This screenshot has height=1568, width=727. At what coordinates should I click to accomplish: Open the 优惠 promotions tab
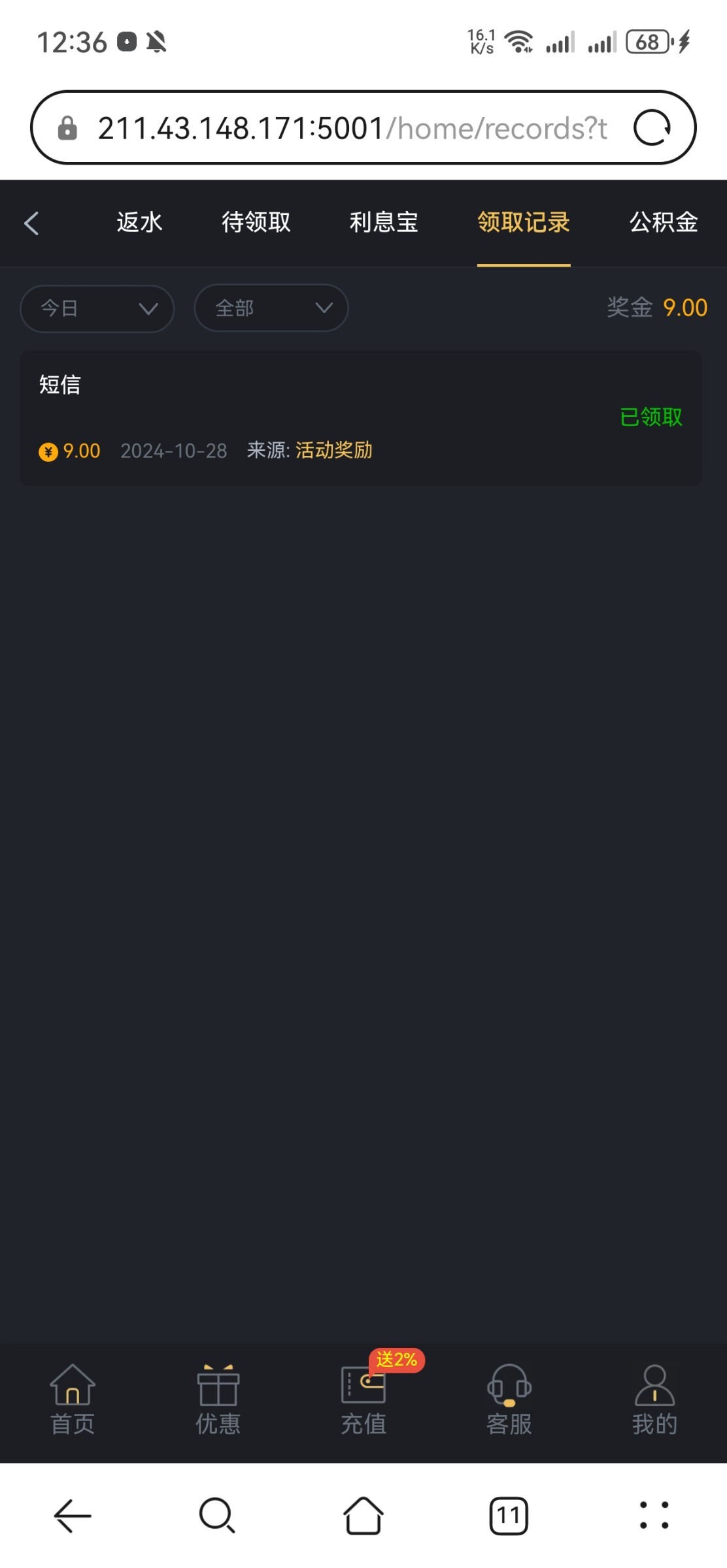tap(218, 1399)
